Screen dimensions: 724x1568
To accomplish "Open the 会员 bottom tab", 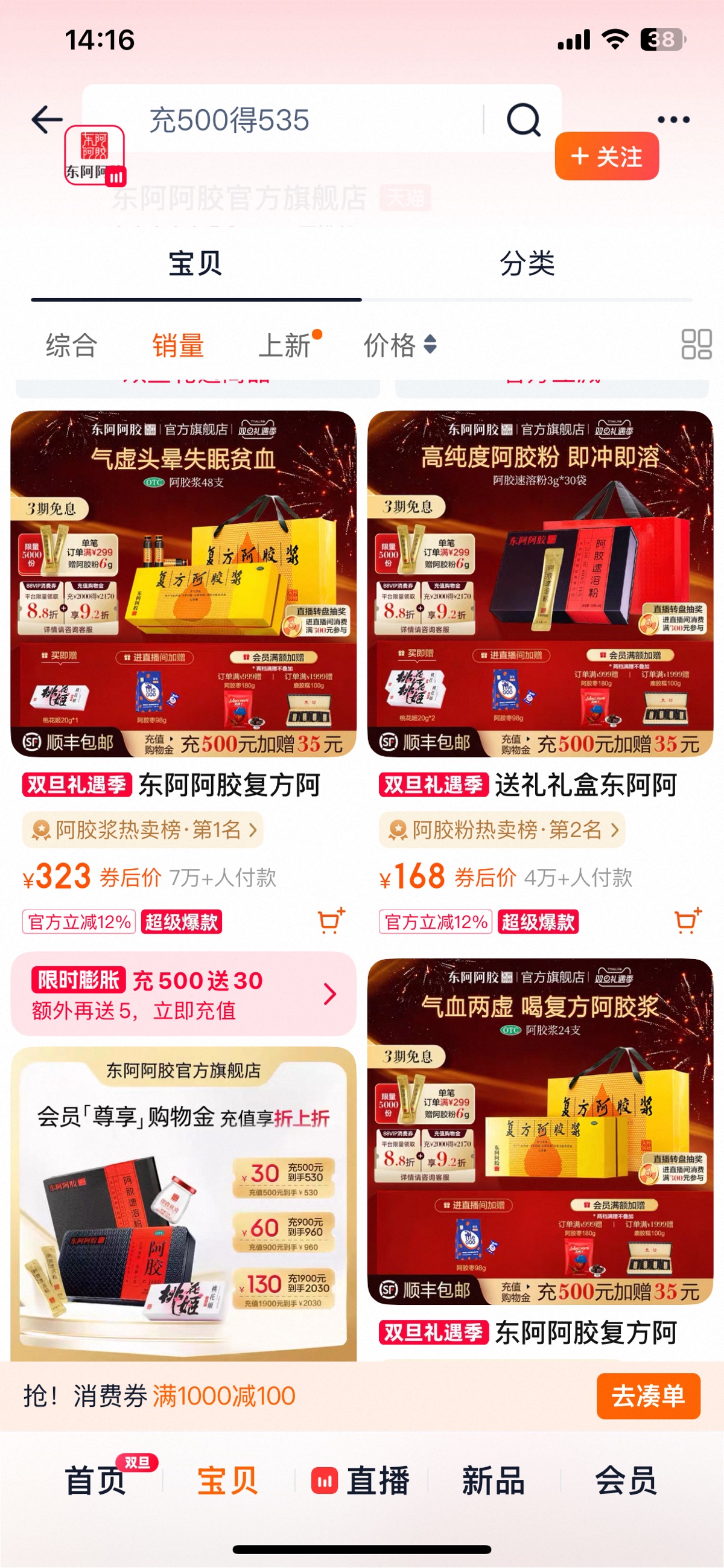I will click(x=625, y=1480).
